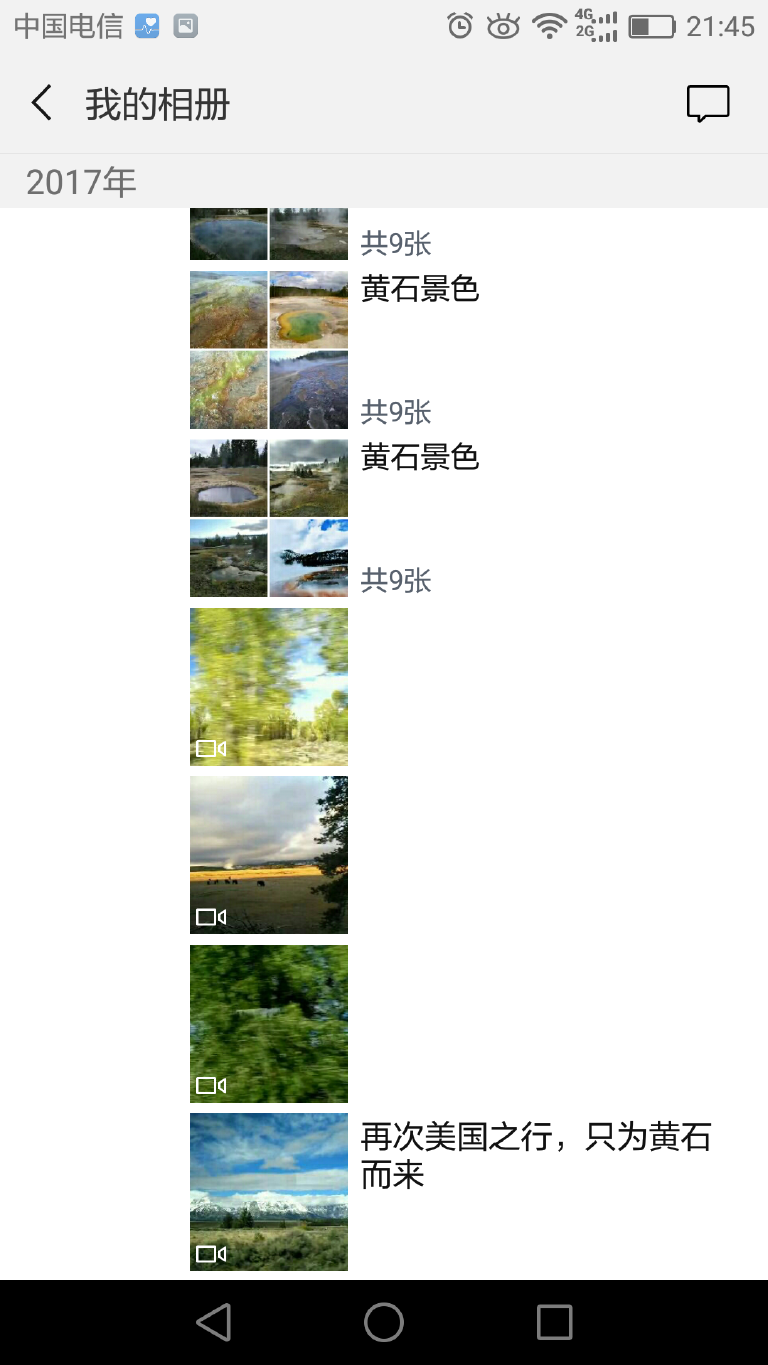
Task: Open the recent apps overview
Action: pyautogui.click(x=554, y=1322)
